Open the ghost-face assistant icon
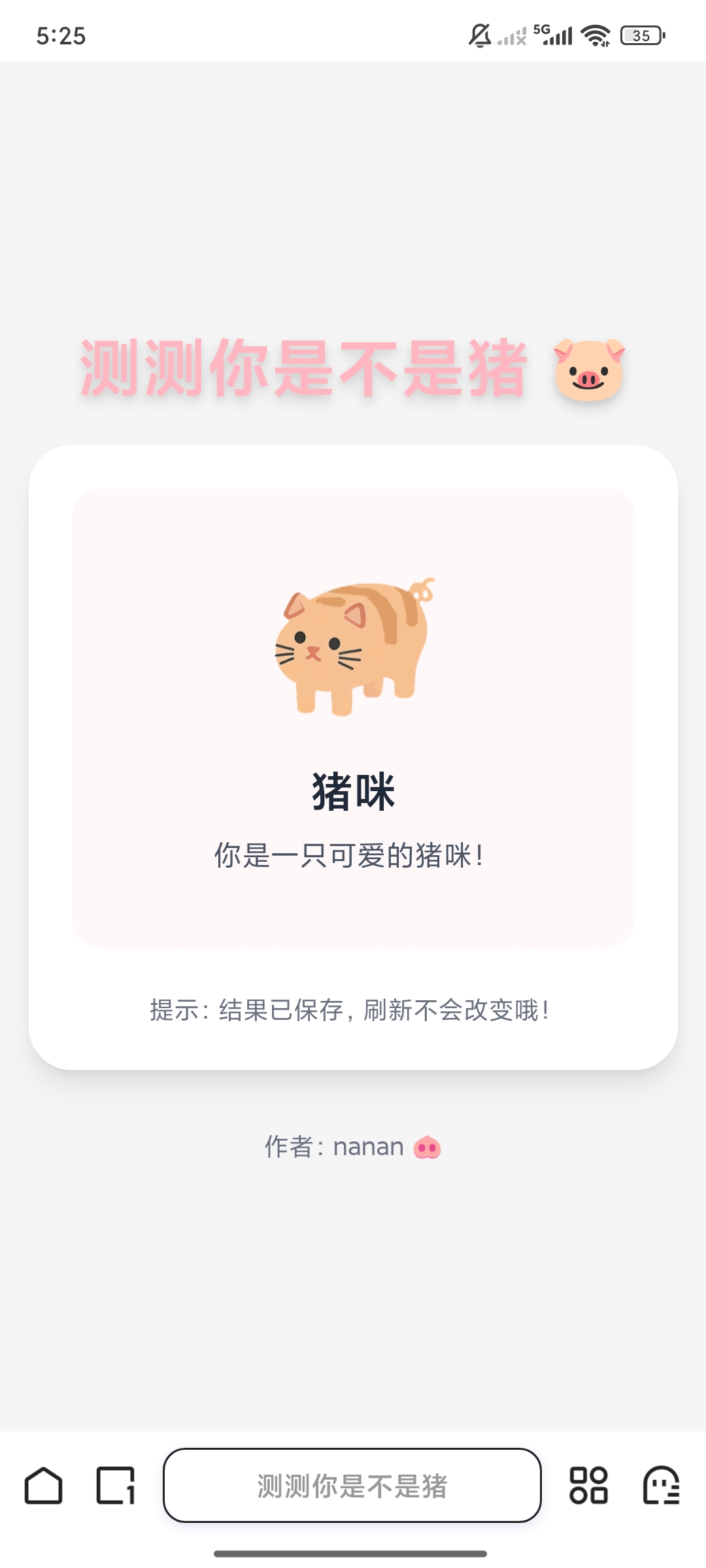 pyautogui.click(x=661, y=1486)
